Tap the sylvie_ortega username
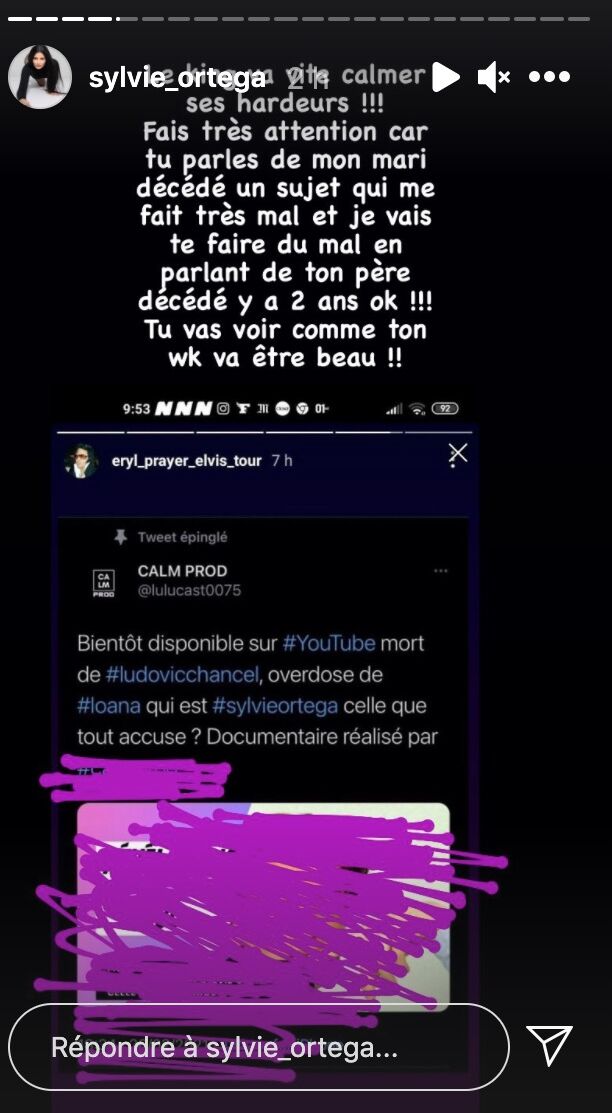The image size is (612, 1113). [x=177, y=78]
